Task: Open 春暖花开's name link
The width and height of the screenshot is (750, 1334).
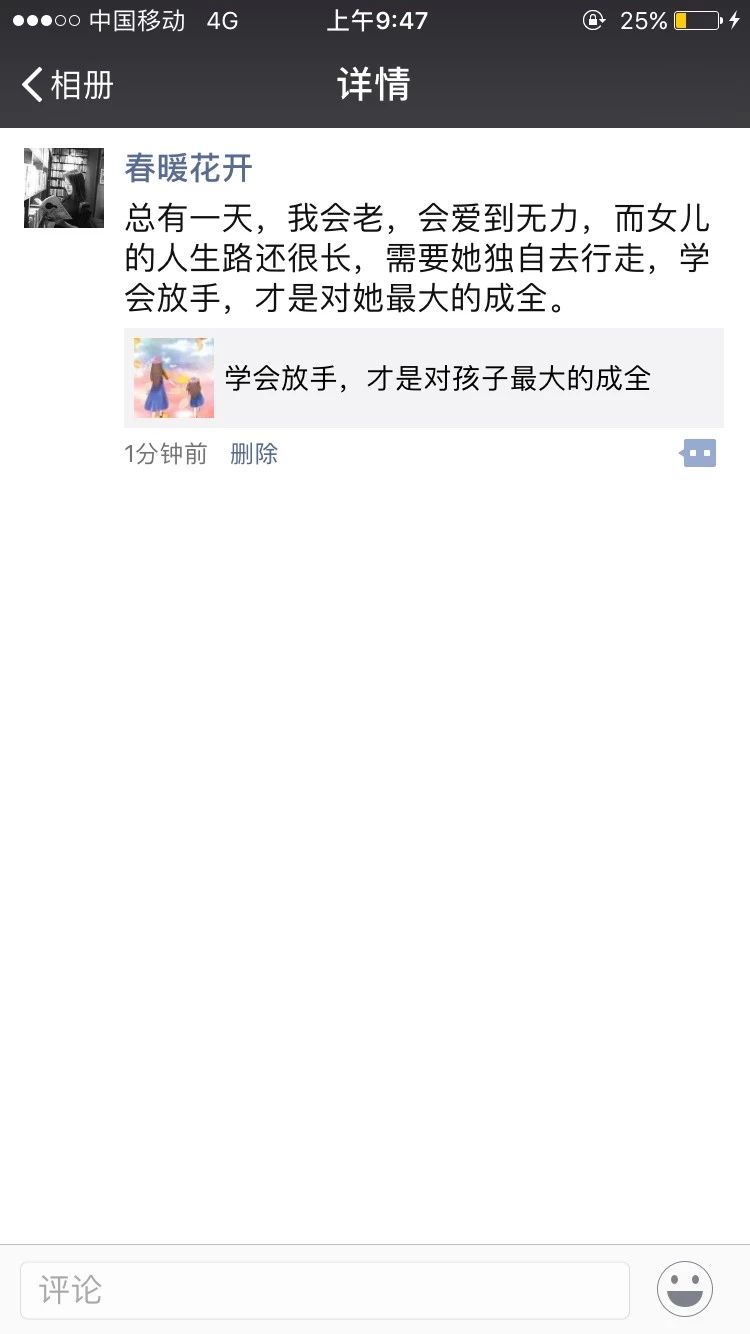Action: tap(188, 168)
